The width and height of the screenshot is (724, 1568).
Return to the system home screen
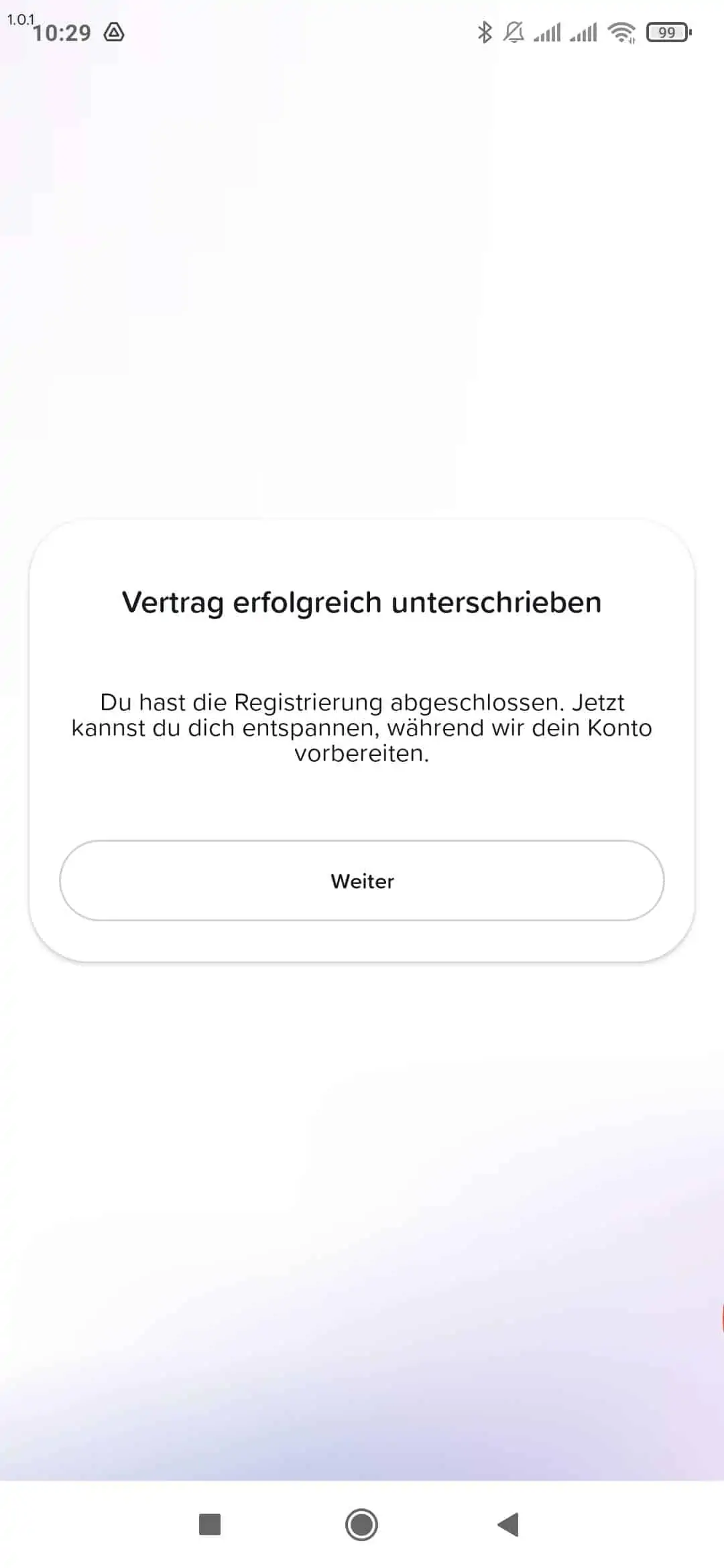(362, 1524)
